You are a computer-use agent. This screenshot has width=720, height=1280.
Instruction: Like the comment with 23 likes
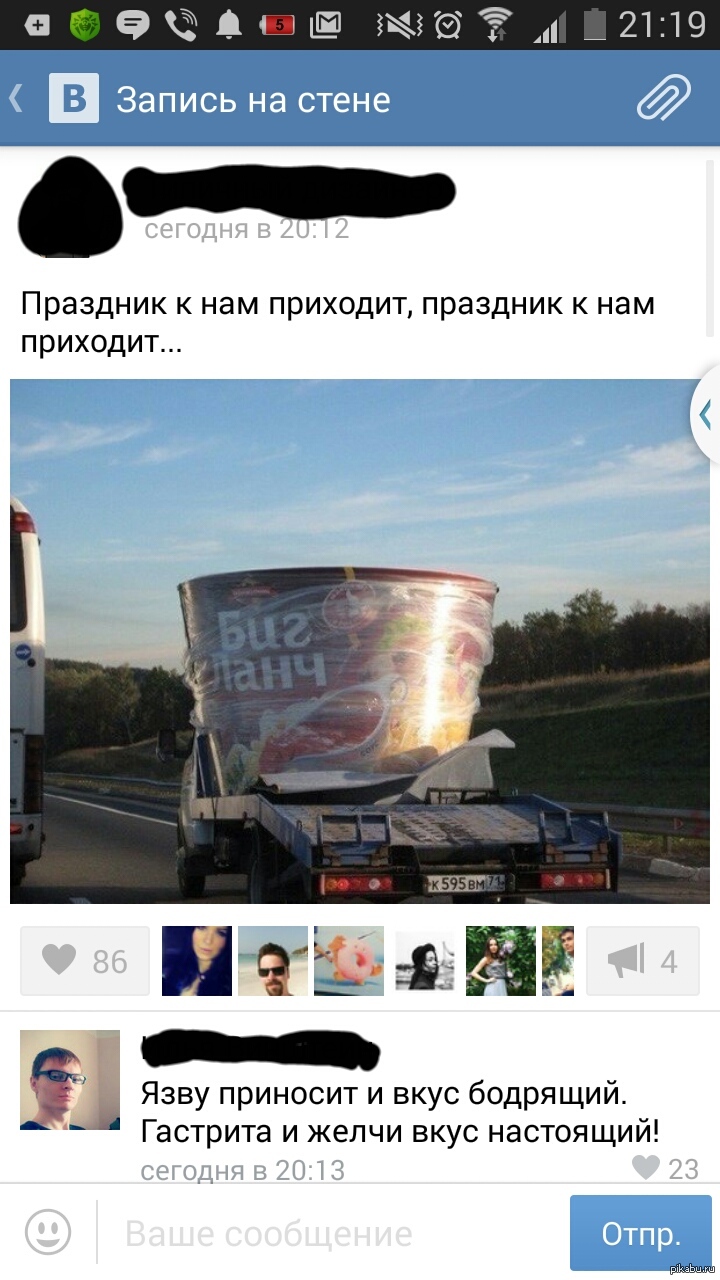[666, 1168]
